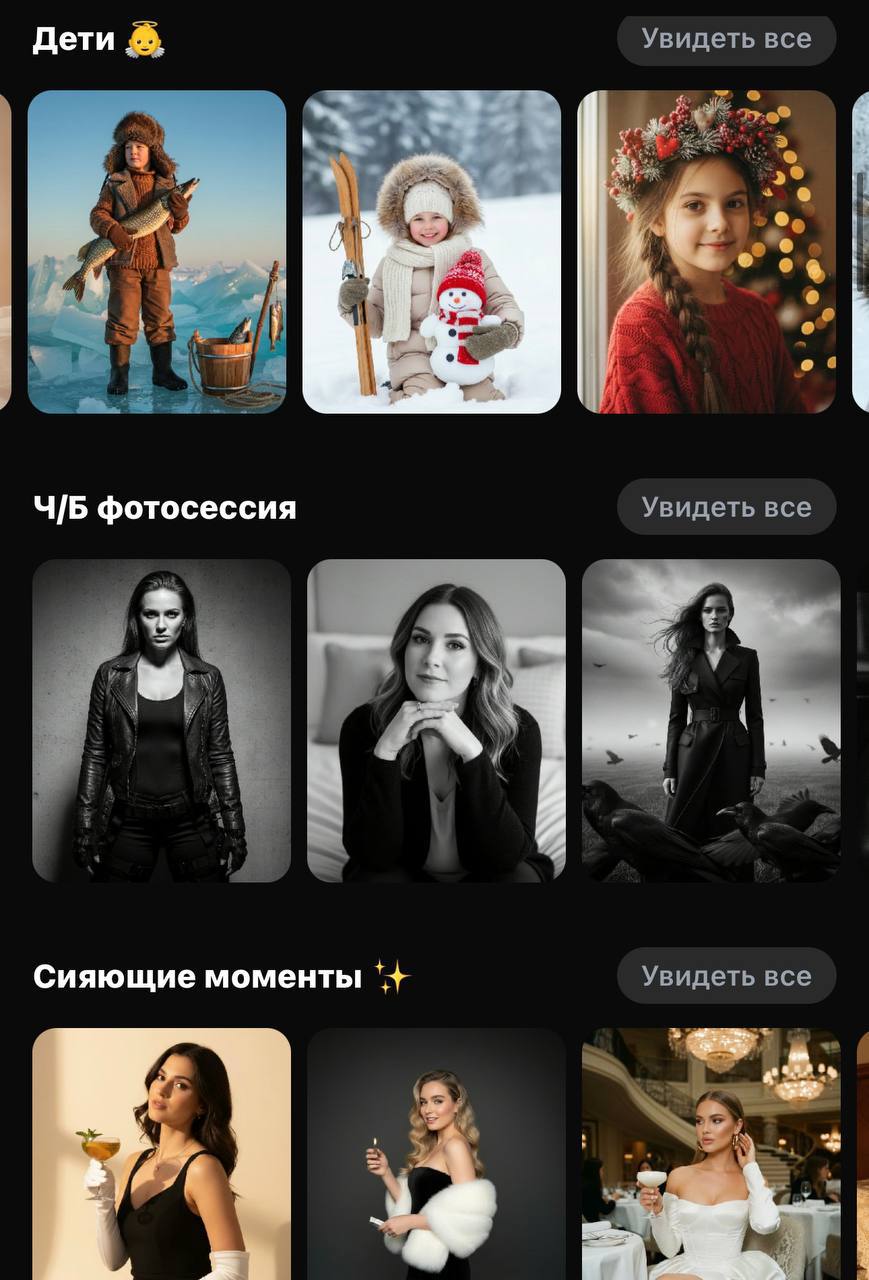Select the black-and-white portrait on a bed
Viewport: 869px width, 1280px height.
click(436, 720)
